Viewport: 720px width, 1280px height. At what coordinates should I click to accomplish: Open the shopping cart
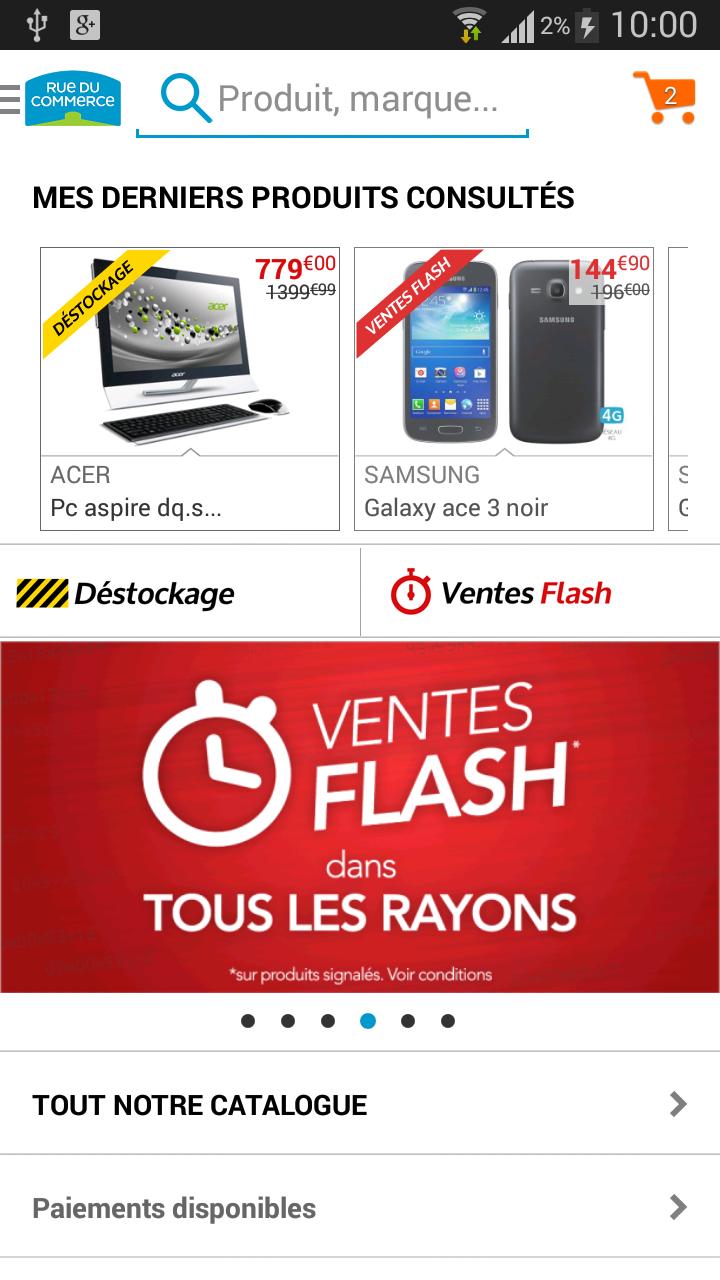(665, 98)
